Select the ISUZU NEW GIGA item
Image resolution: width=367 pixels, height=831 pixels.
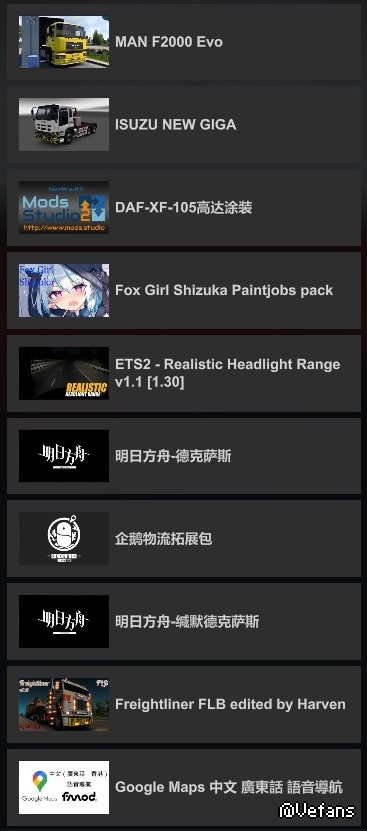tap(184, 125)
